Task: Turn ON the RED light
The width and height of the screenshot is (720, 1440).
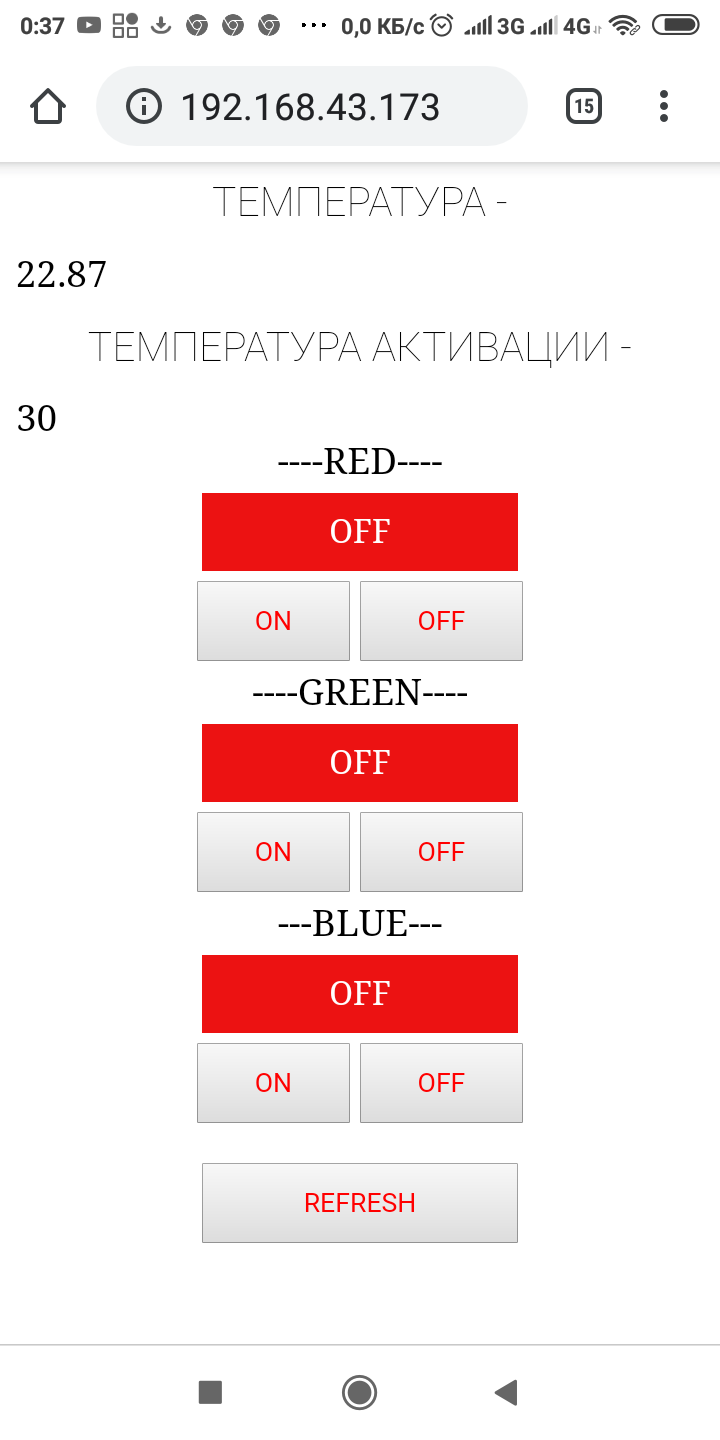Action: tap(273, 621)
